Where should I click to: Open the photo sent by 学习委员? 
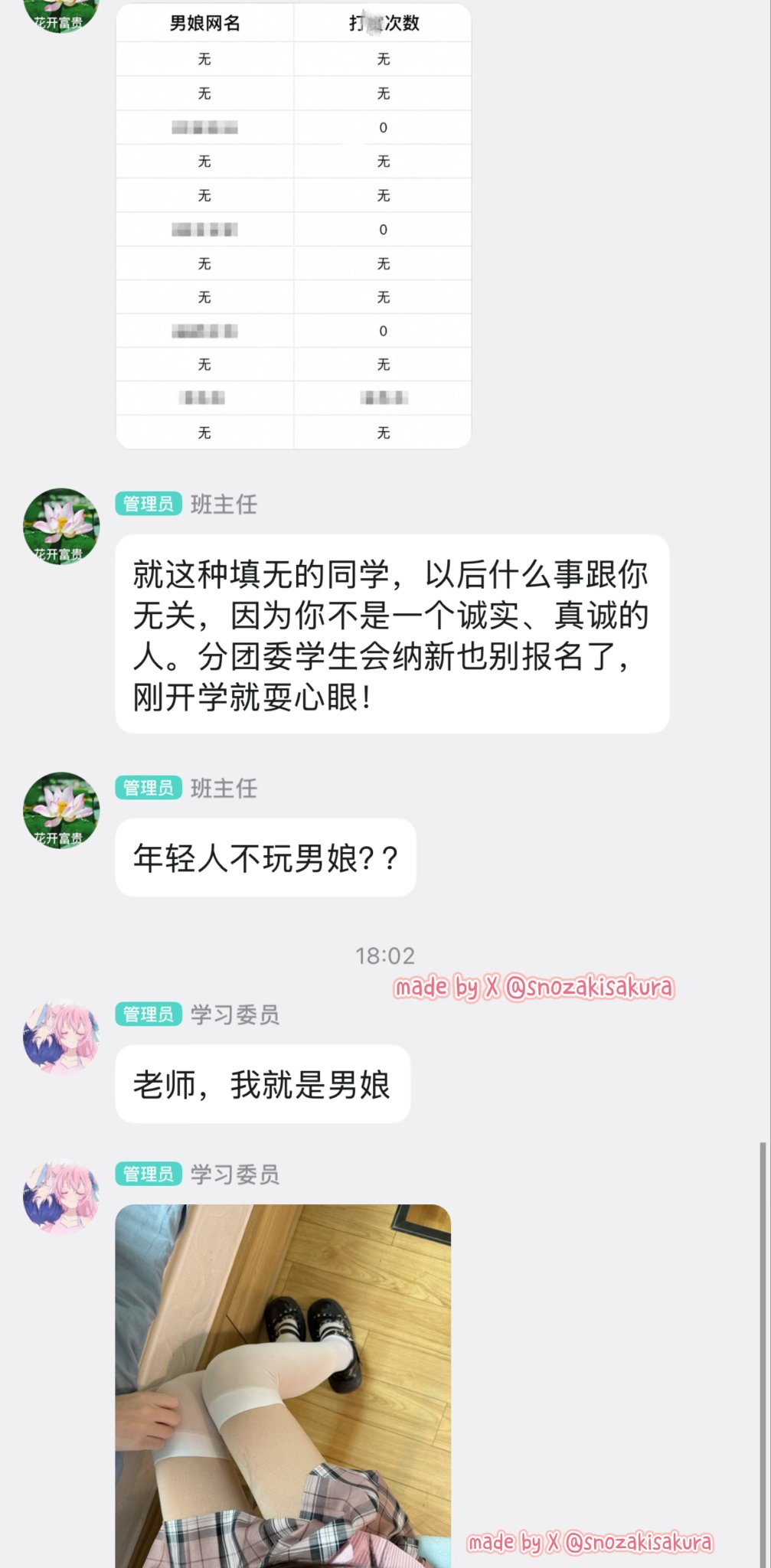(283, 1386)
